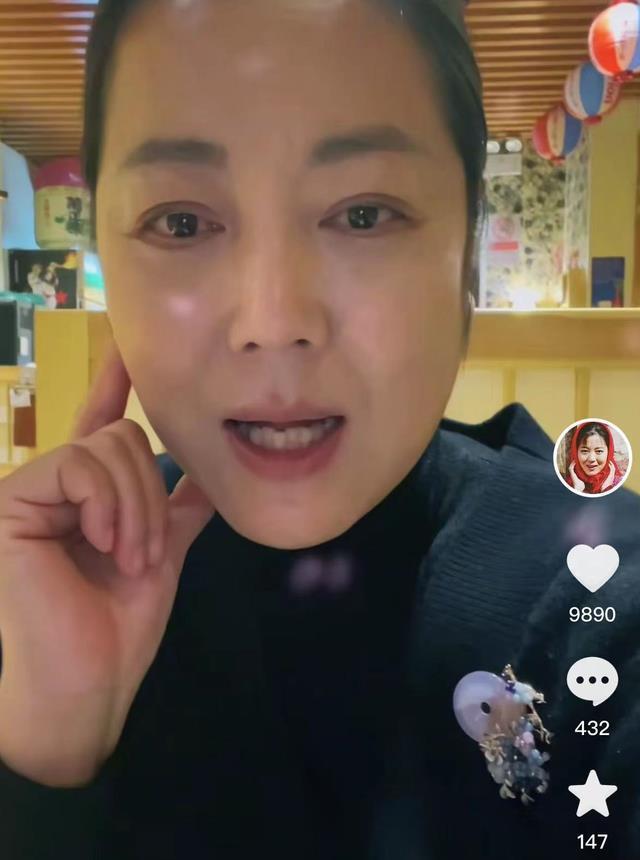This screenshot has width=640, height=860.
Task: Open the comments on this video
Action: (x=592, y=681)
